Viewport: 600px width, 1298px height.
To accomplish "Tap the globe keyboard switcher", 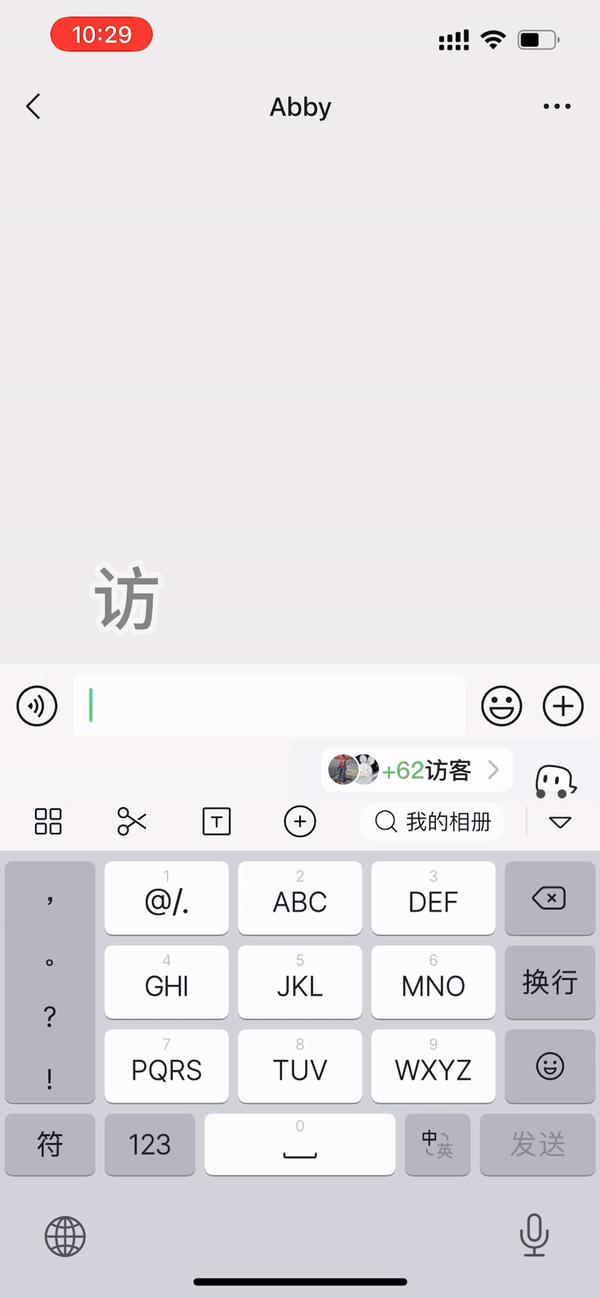I will click(x=65, y=1236).
